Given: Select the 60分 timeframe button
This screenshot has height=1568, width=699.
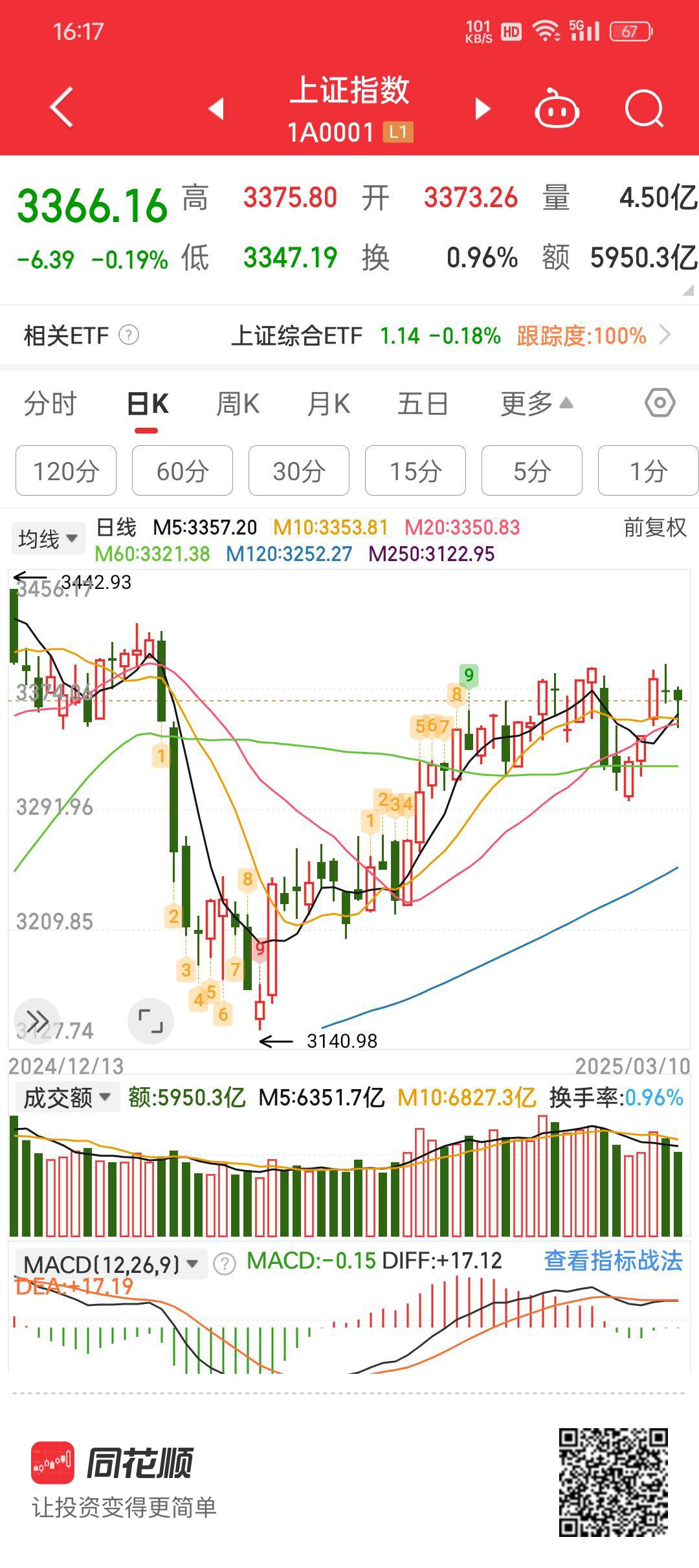Looking at the screenshot, I should (x=182, y=471).
